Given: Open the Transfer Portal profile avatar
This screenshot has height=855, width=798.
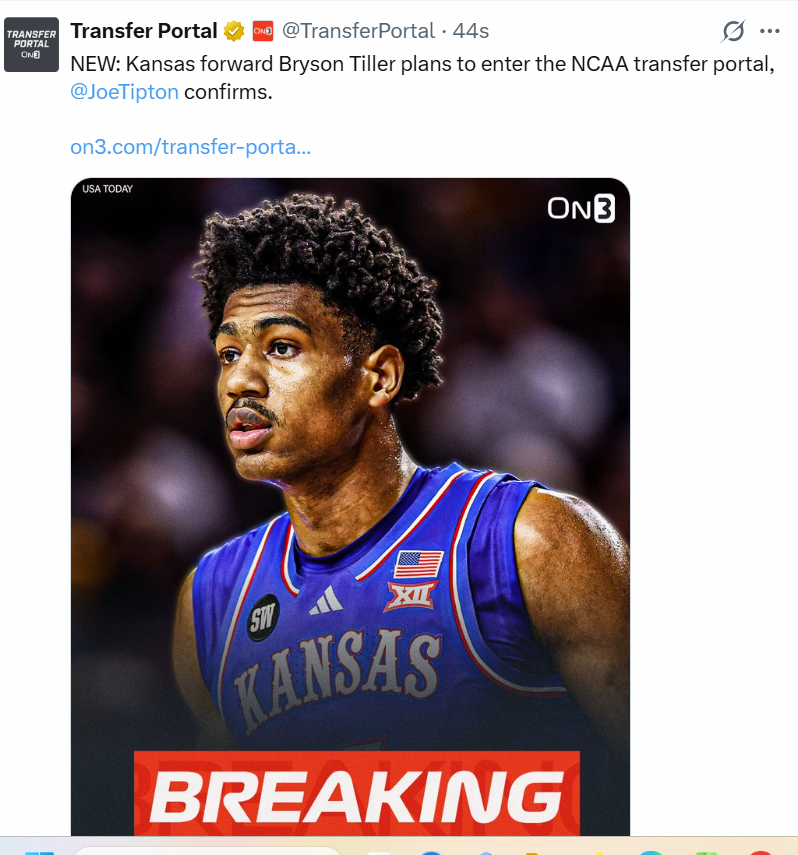Looking at the screenshot, I should (31, 44).
